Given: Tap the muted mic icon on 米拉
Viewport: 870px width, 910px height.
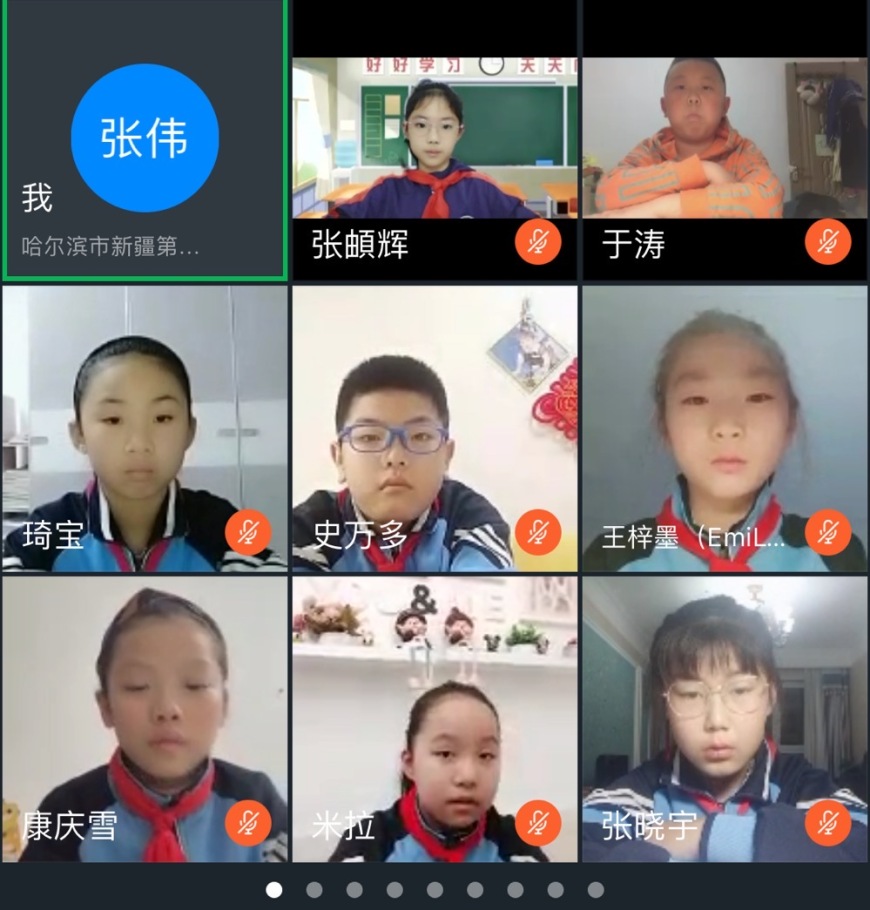Looking at the screenshot, I should point(538,823).
